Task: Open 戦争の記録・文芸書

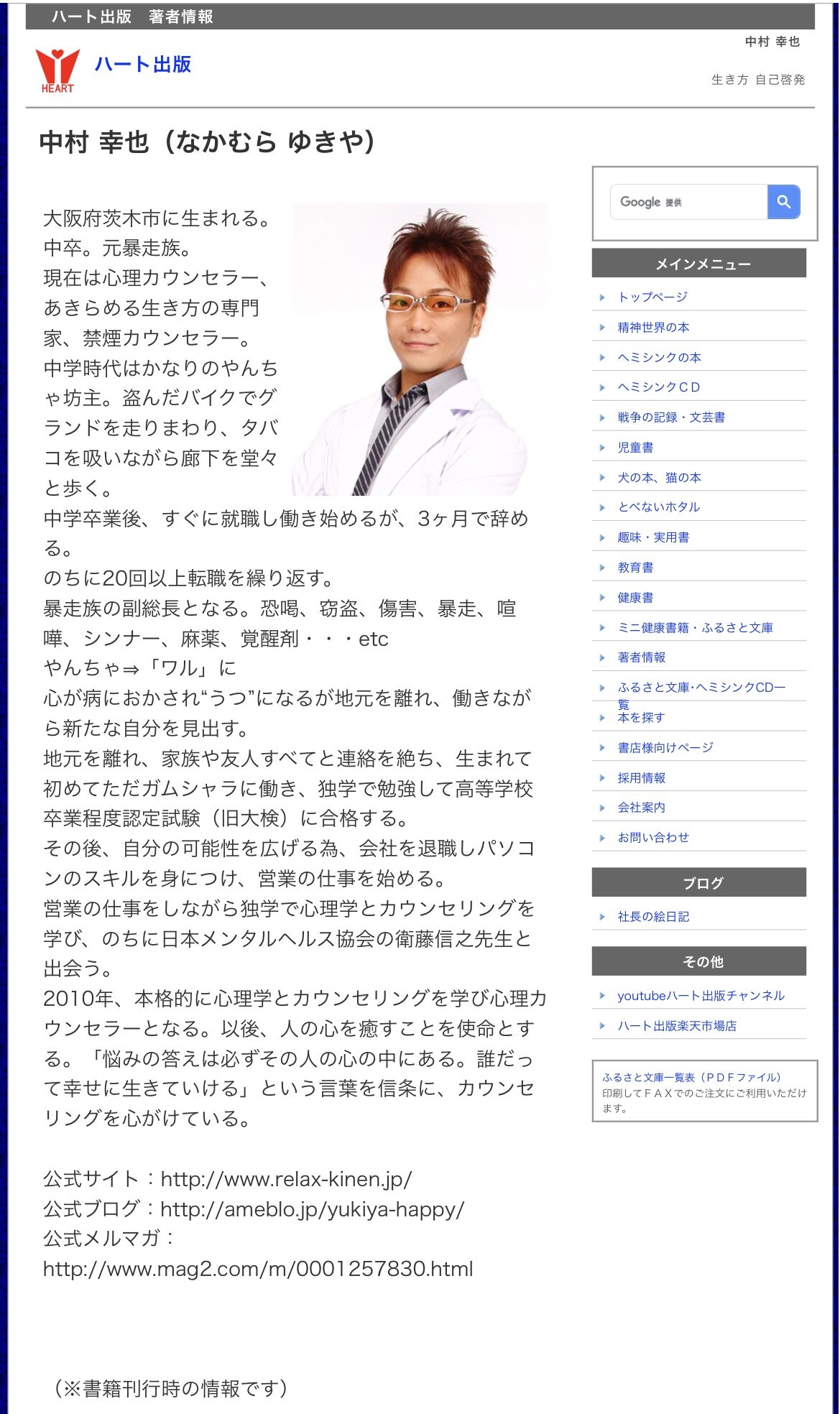Action: point(671,417)
